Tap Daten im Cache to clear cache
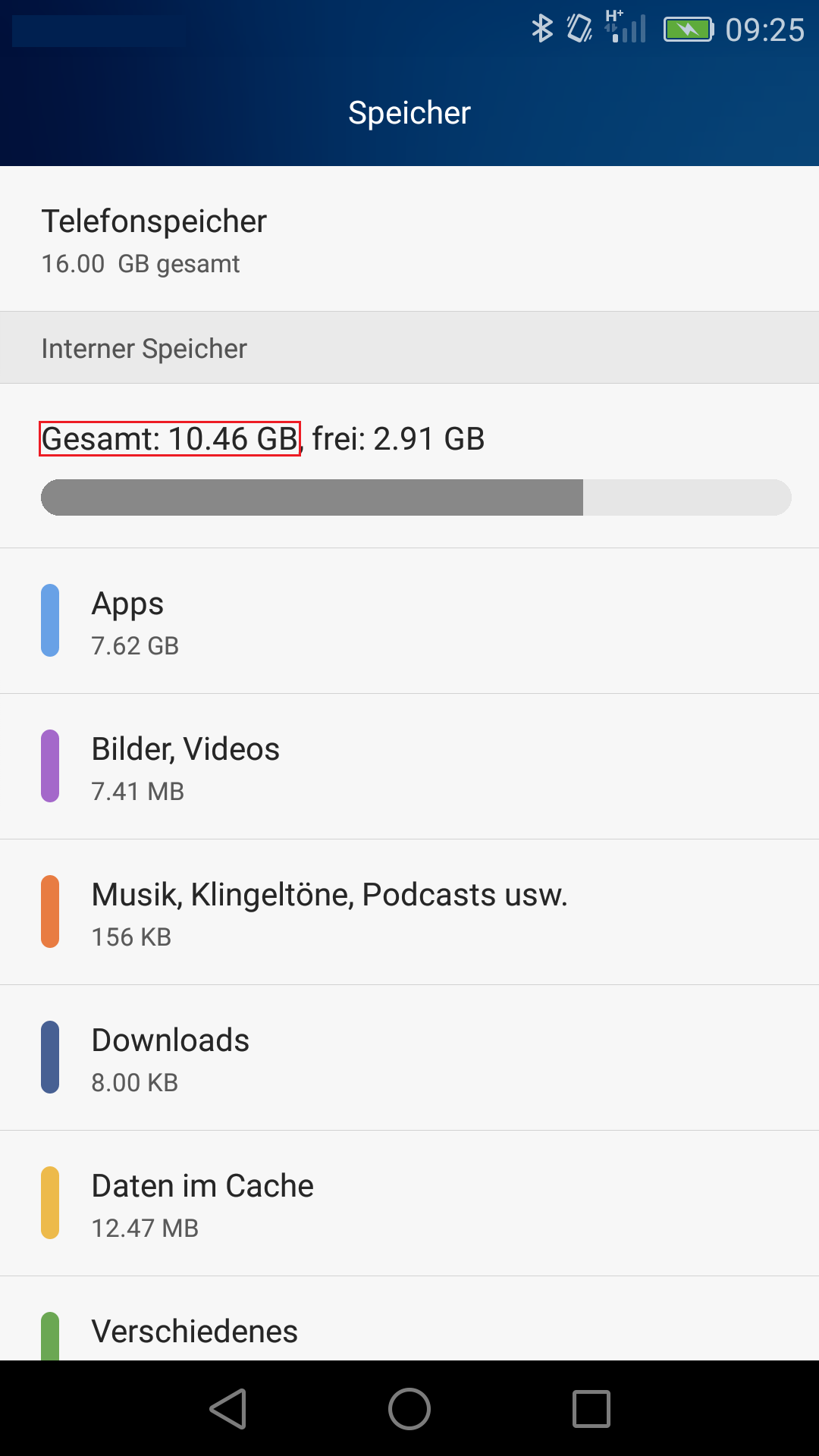819x1456 pixels. pos(409,1203)
